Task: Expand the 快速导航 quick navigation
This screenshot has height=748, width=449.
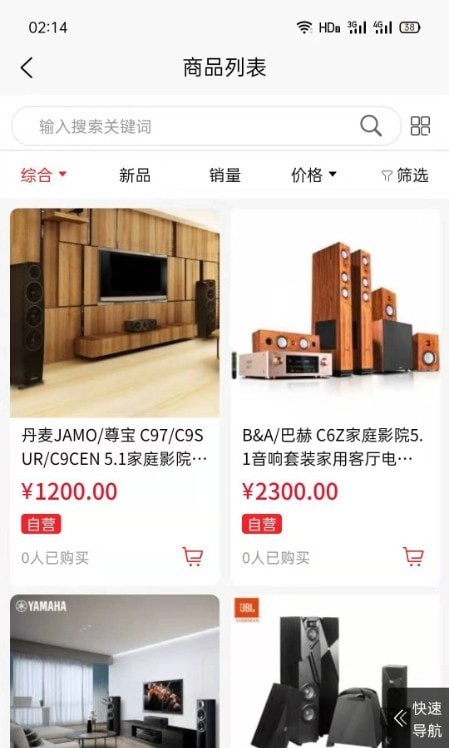Action: (x=420, y=718)
